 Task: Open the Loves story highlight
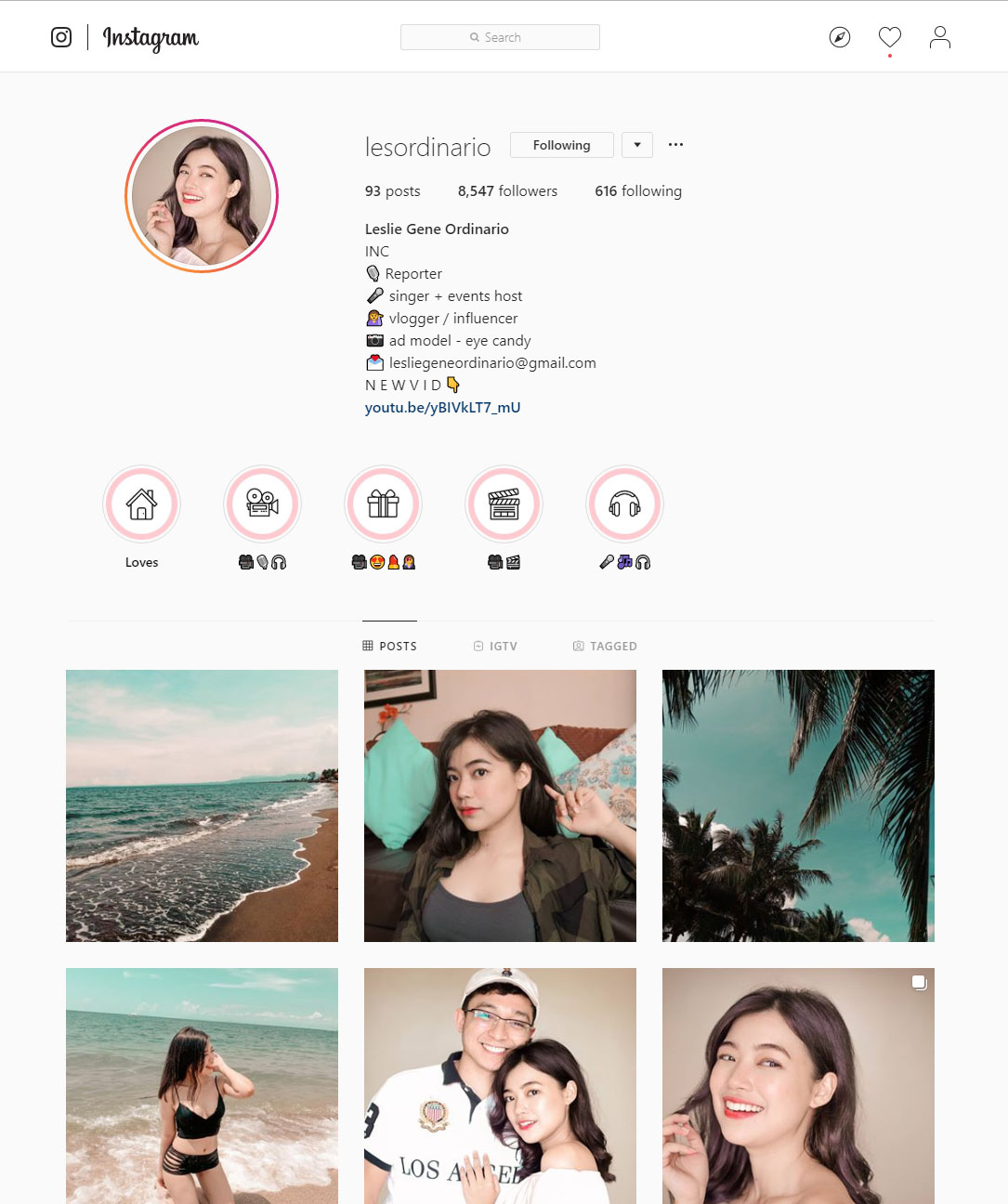141,504
